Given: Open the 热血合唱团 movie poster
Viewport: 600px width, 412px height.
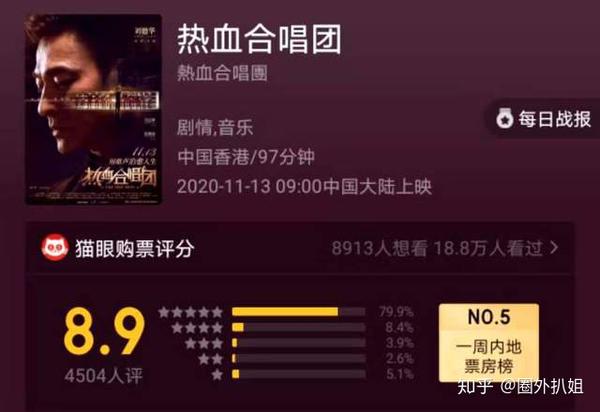Looking at the screenshot, I should (x=94, y=109).
